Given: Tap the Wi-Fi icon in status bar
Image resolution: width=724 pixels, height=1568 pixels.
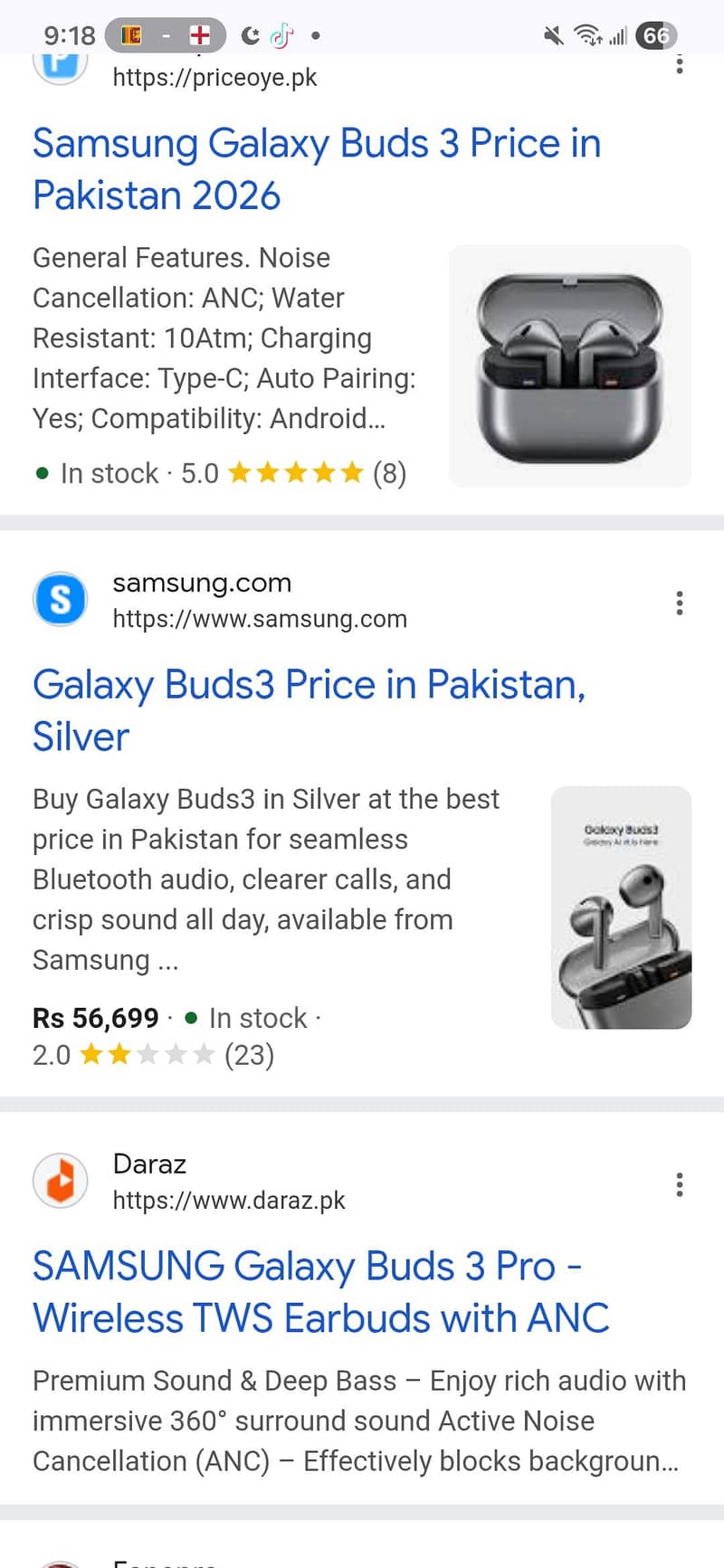Looking at the screenshot, I should tap(588, 33).
